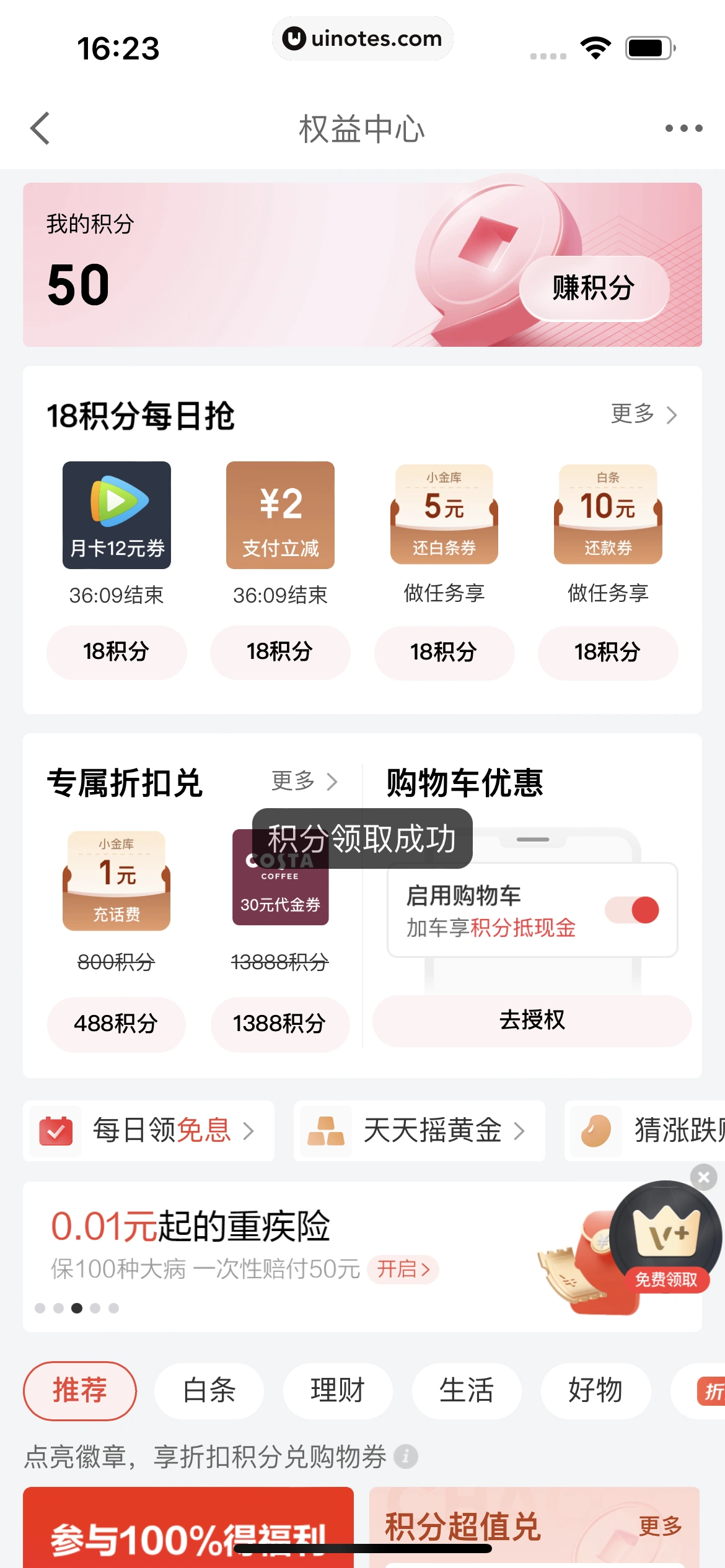Open 更多 in 积分超值兑
This screenshot has height=1568, width=725.
tap(659, 1527)
